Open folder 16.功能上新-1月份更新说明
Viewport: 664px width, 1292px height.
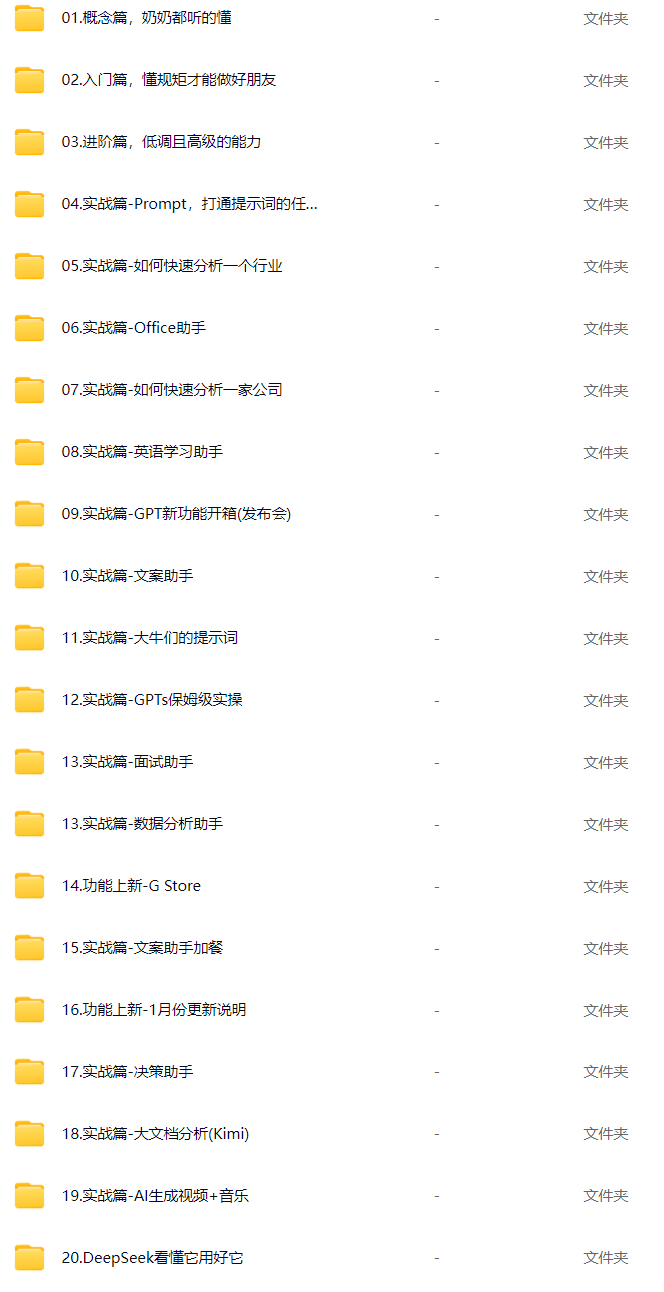(x=153, y=1010)
